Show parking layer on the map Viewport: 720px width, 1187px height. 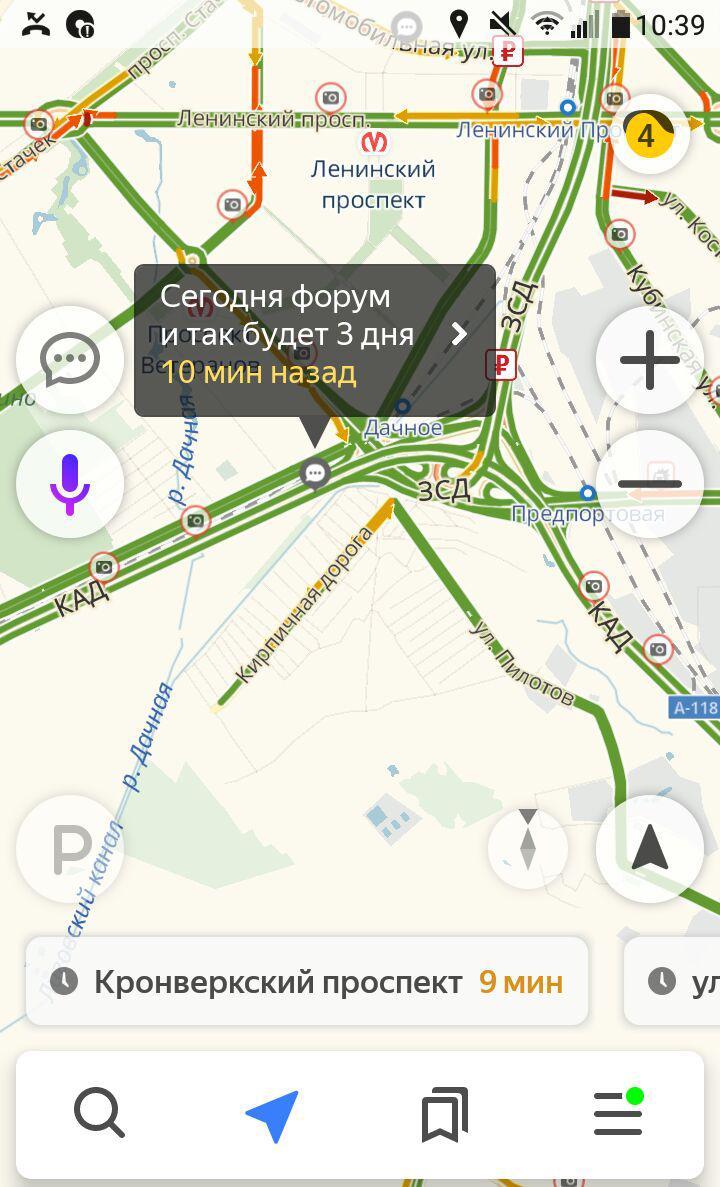(70, 849)
